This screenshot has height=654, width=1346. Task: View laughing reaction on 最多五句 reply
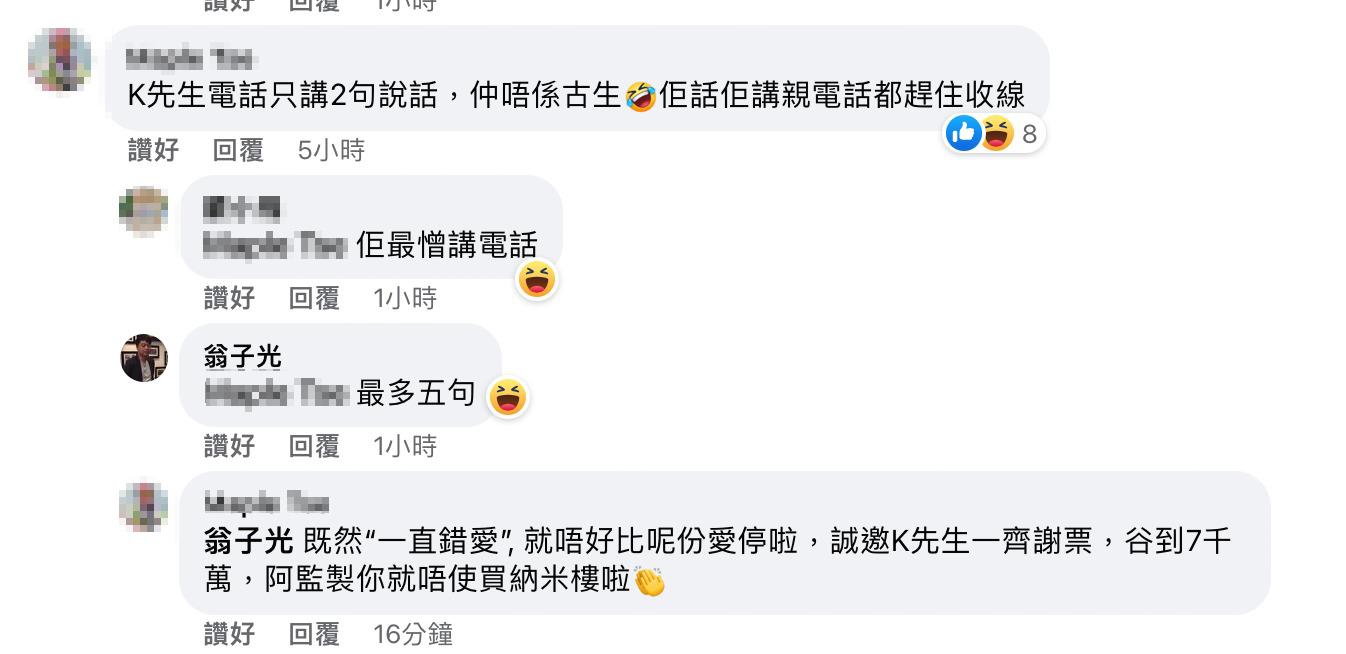(507, 398)
